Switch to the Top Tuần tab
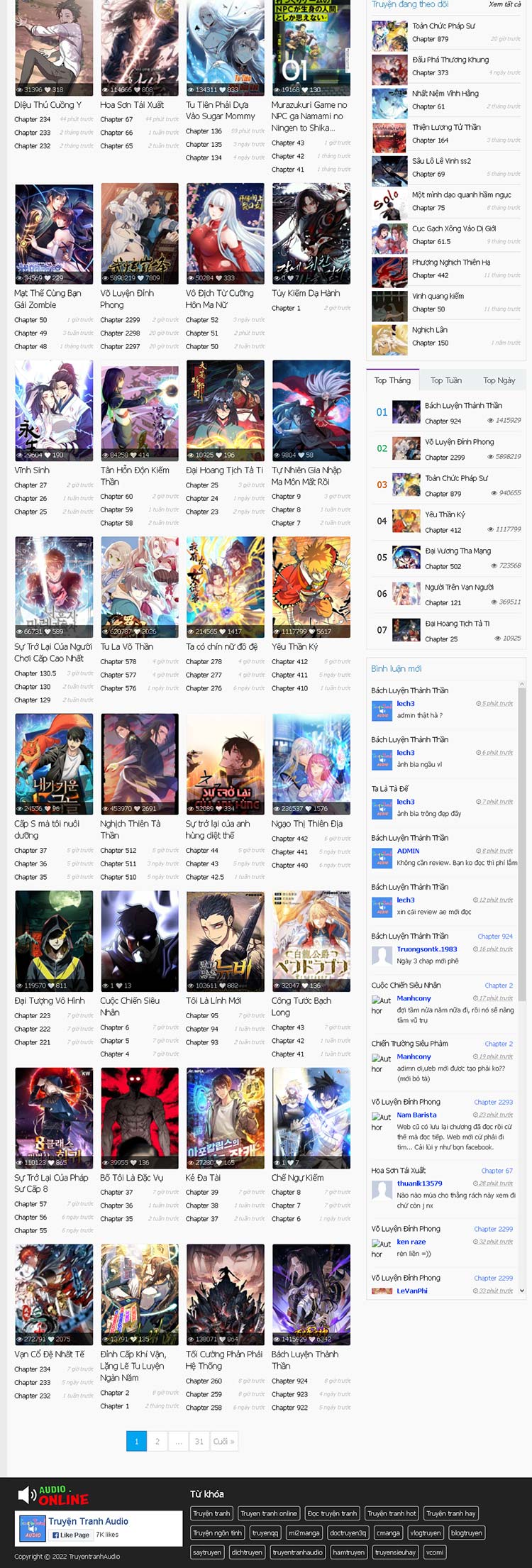 click(x=446, y=380)
